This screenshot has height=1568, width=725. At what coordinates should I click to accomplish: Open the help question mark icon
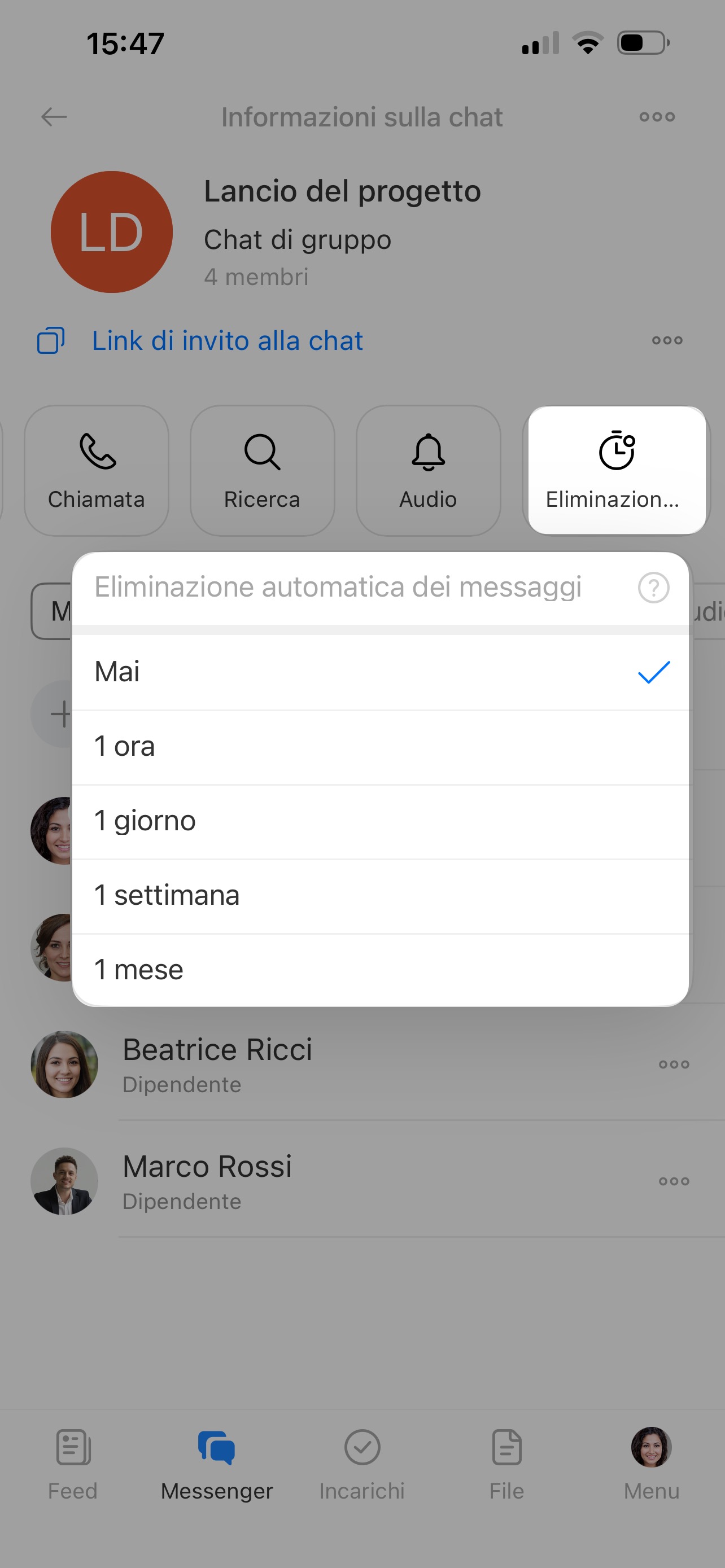pyautogui.click(x=653, y=588)
